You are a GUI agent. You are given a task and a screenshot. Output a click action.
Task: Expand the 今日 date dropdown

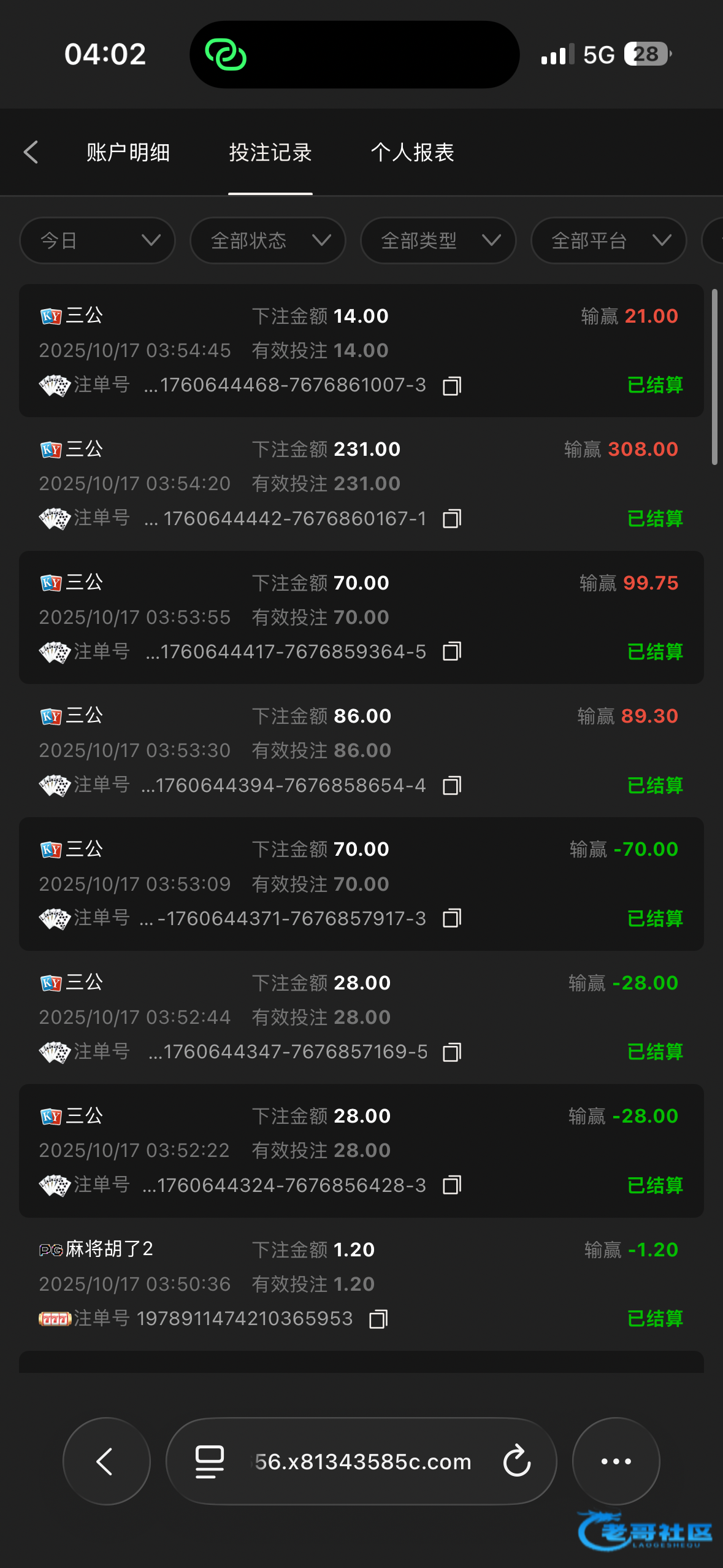(x=98, y=240)
